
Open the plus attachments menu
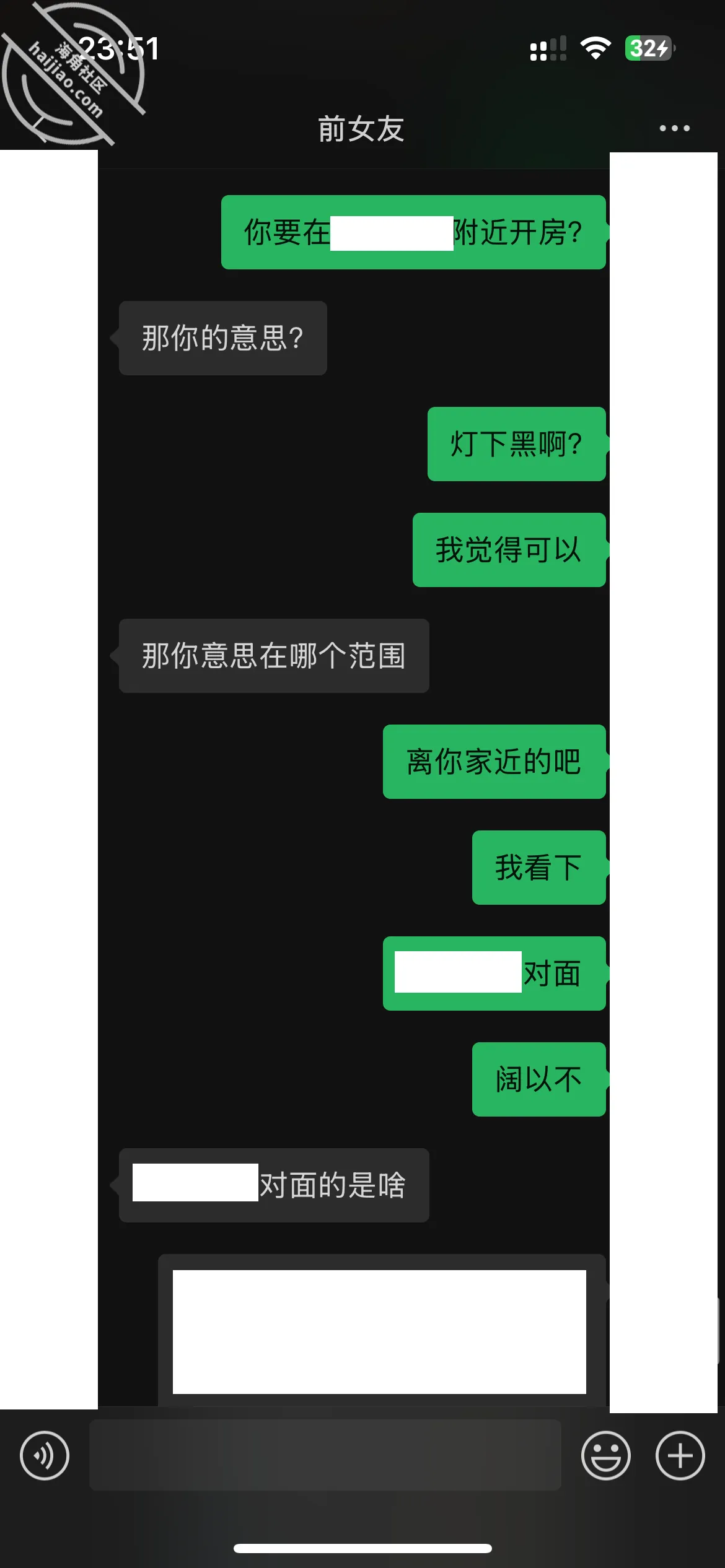click(680, 1455)
